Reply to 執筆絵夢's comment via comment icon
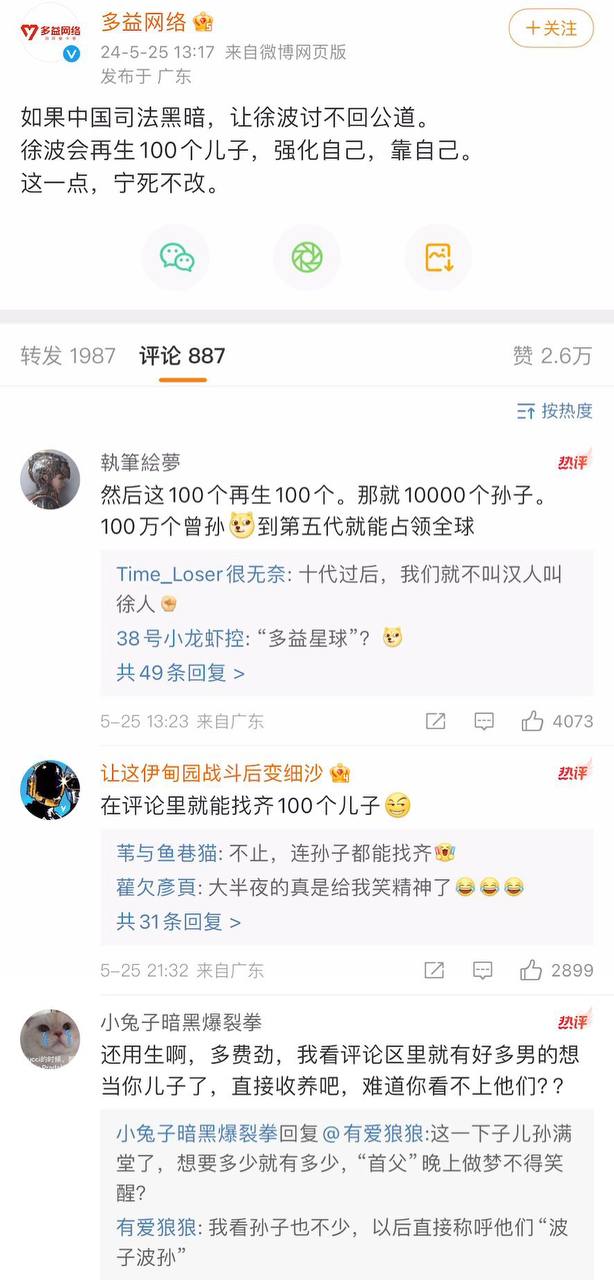614x1280 pixels. pyautogui.click(x=484, y=721)
